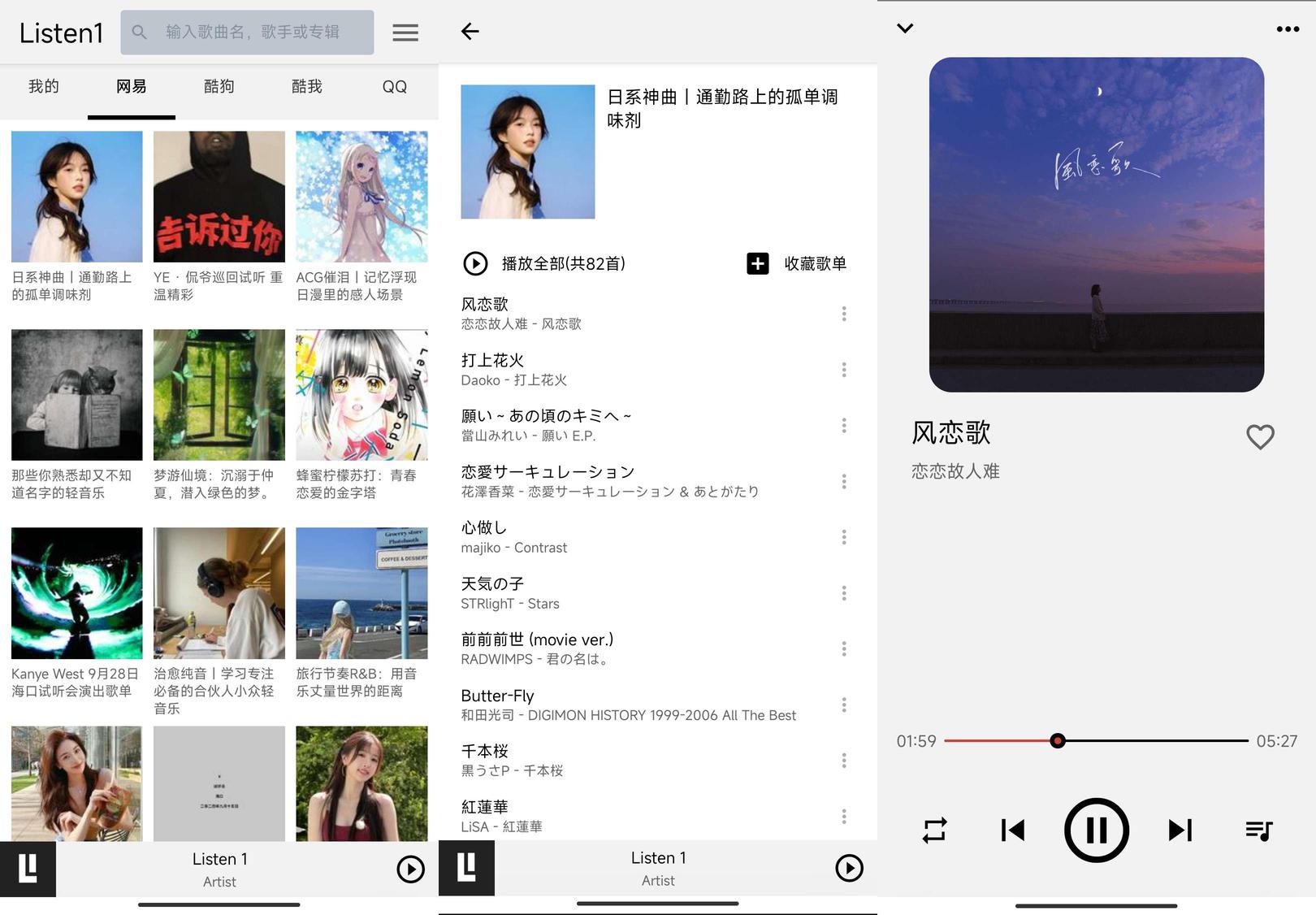This screenshot has height=915, width=1316.
Task: Switch to the 酷狗 tab
Action: 219,86
